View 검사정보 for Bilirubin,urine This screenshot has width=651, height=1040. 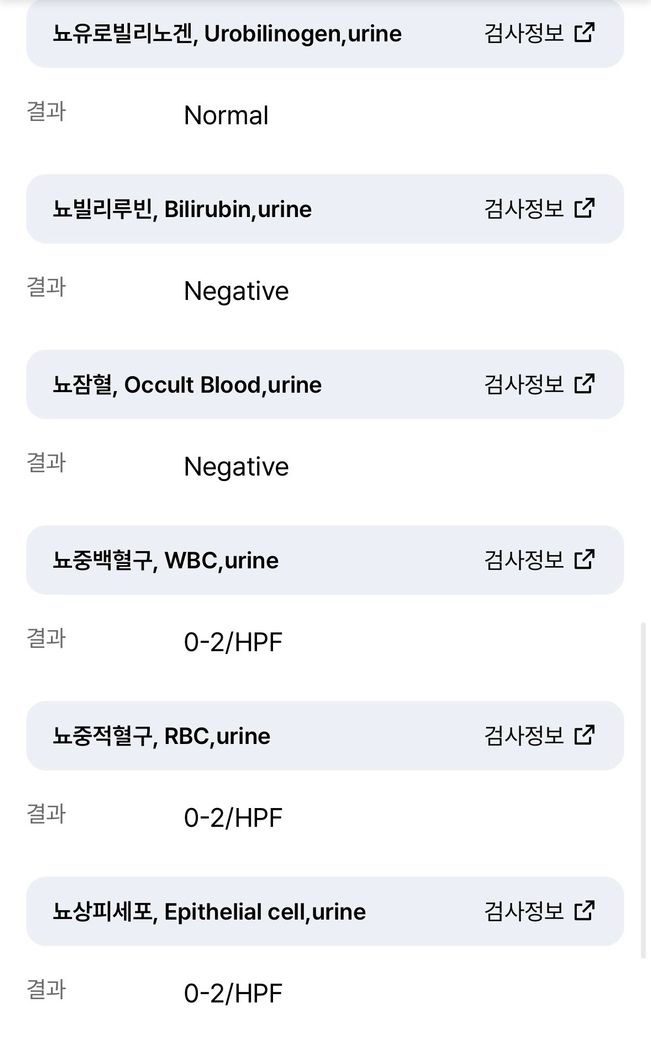539,208
